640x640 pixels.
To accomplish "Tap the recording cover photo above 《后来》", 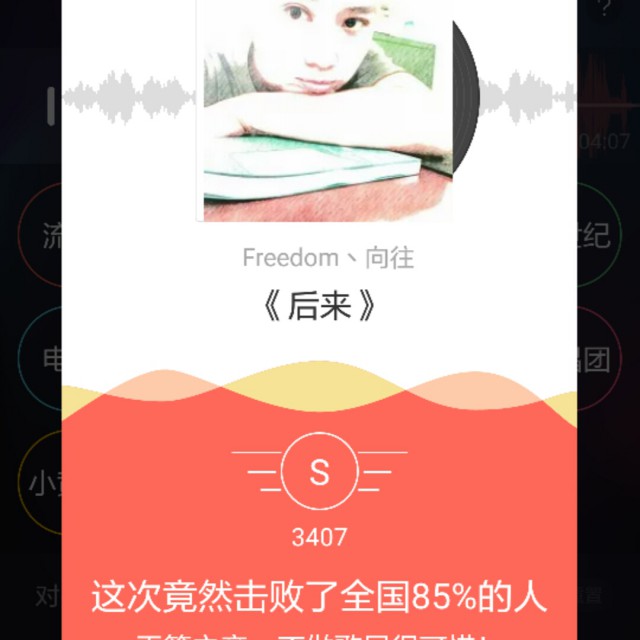I will 324,111.
